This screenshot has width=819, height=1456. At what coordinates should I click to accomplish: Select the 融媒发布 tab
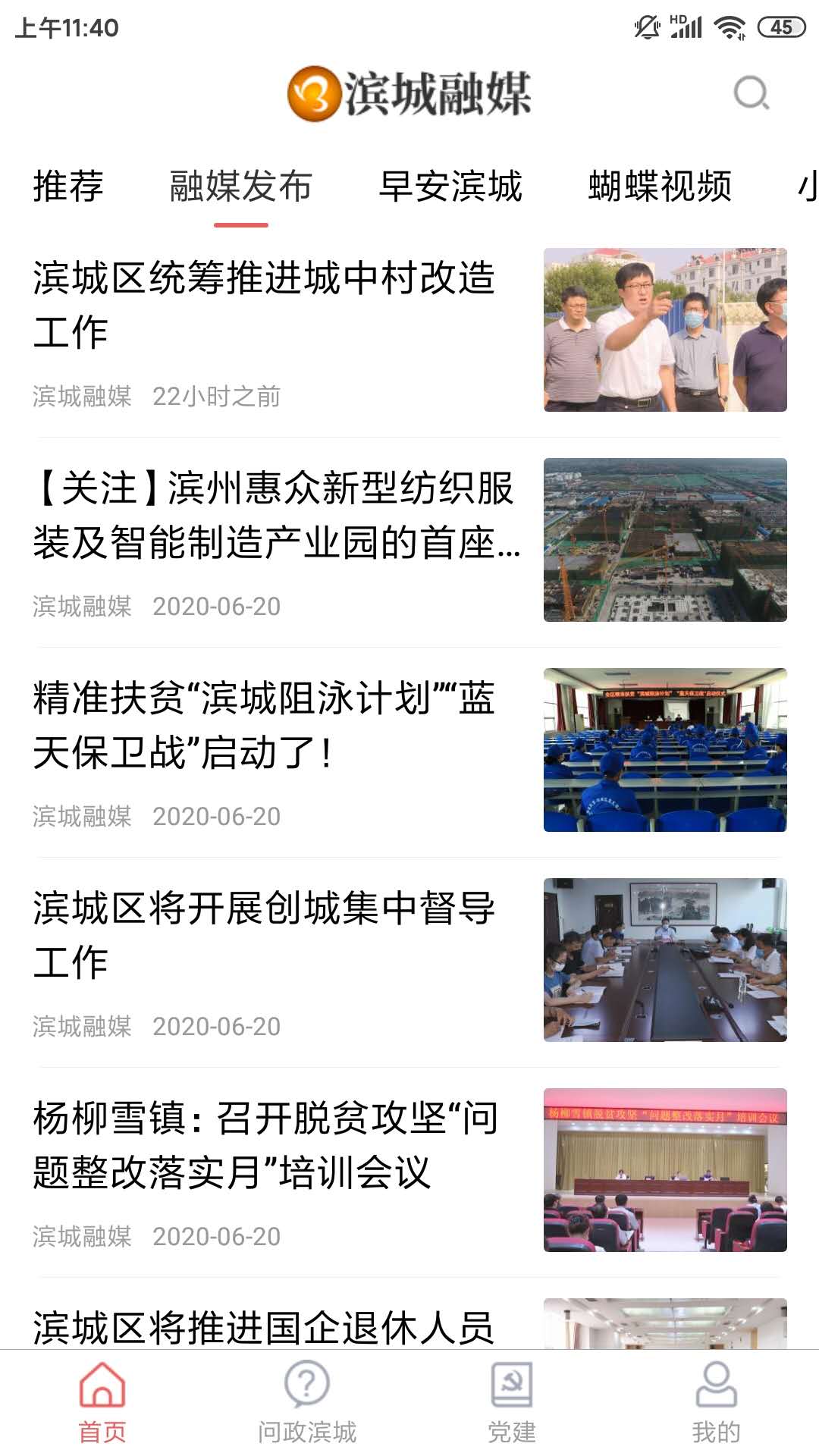point(240,187)
